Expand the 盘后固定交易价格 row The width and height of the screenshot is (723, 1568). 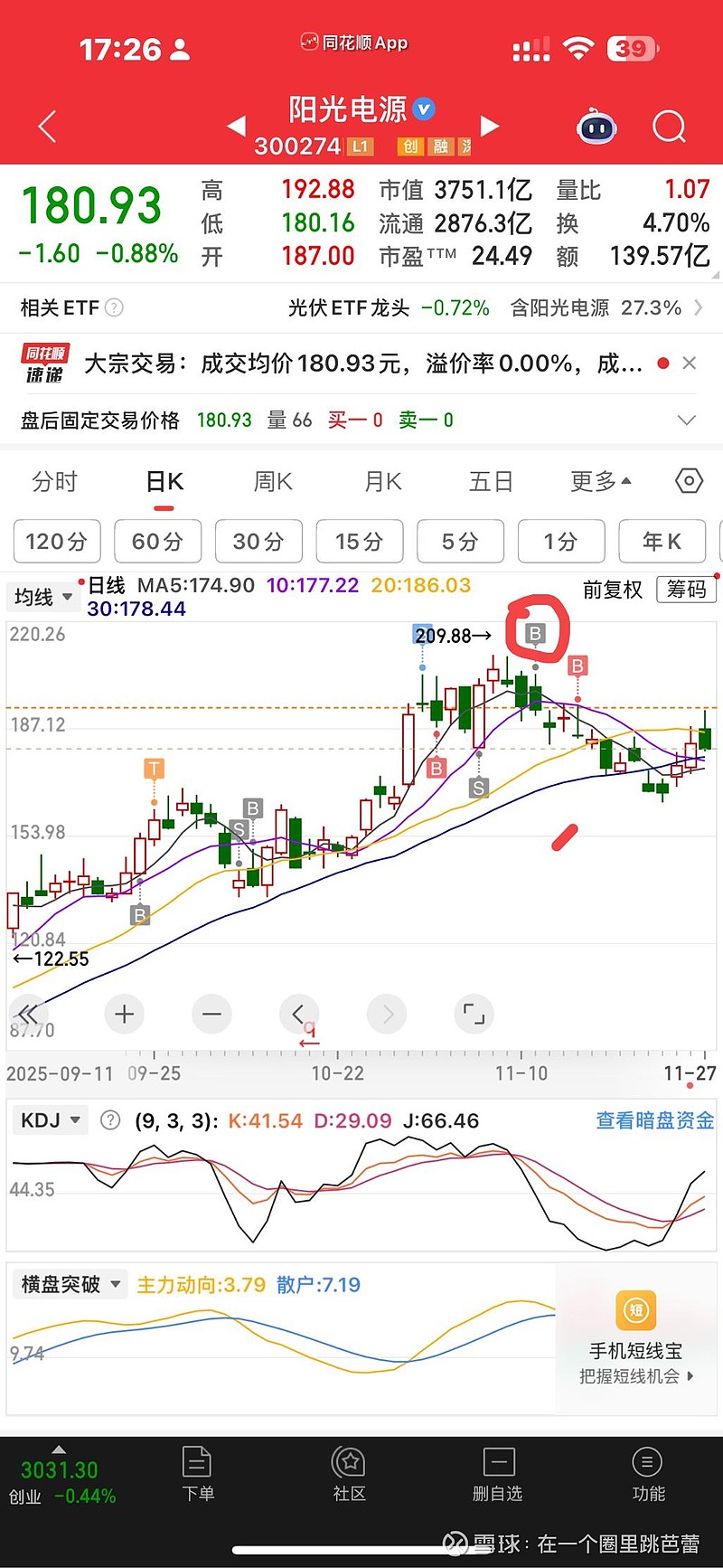(x=687, y=420)
